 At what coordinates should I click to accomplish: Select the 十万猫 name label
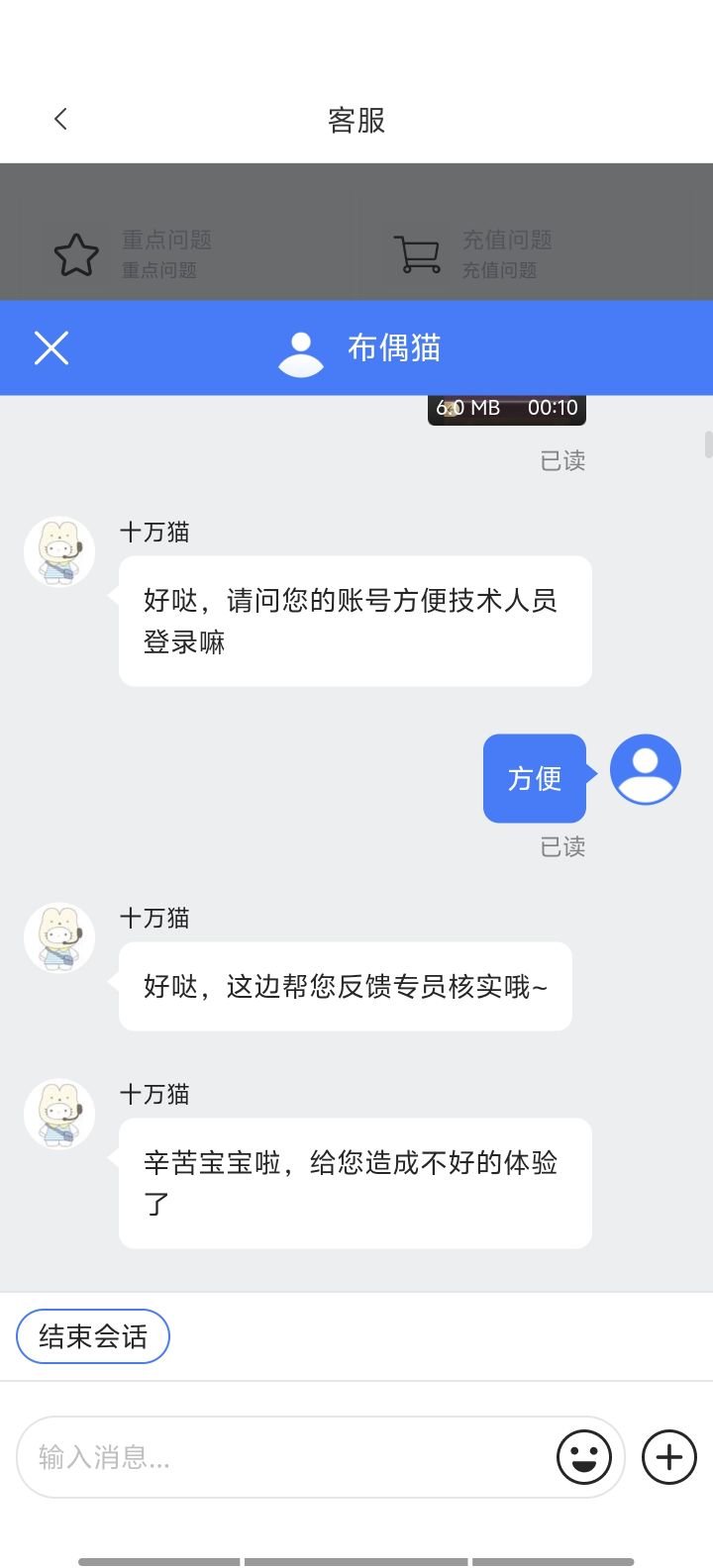pos(153,532)
